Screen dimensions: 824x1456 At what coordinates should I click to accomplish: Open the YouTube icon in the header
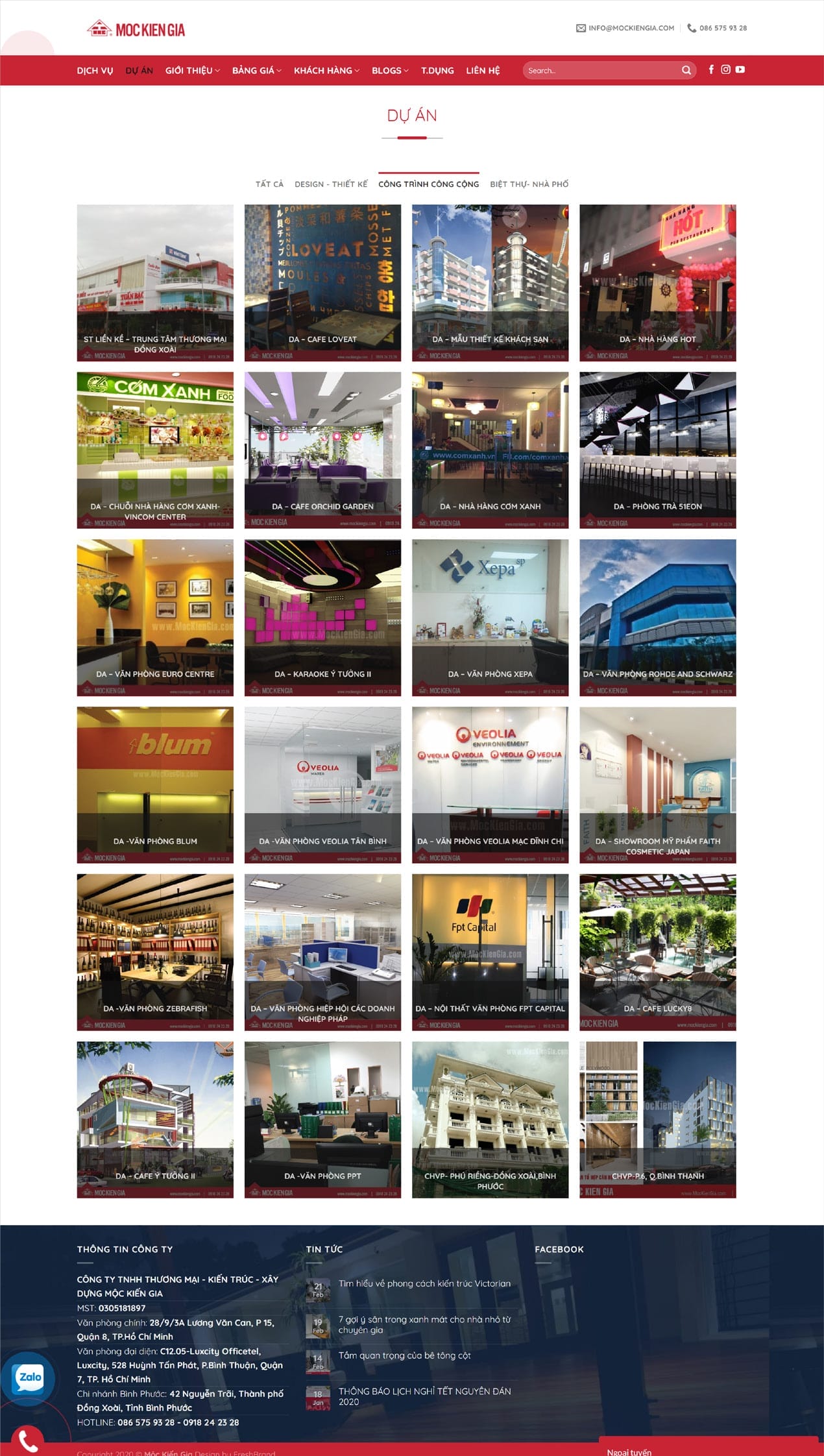click(x=740, y=69)
